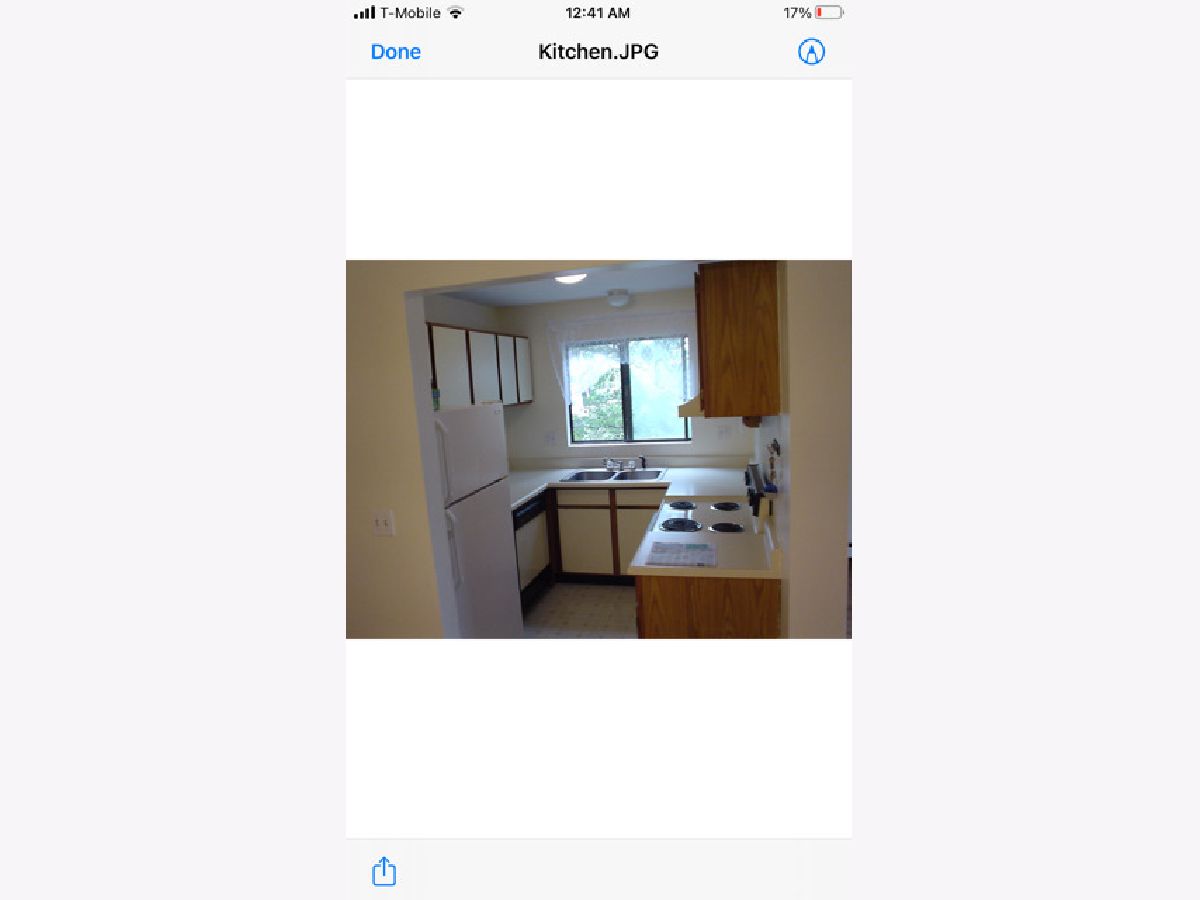Share the Kitchen.JPG file
This screenshot has height=900, width=1200.
(x=384, y=871)
